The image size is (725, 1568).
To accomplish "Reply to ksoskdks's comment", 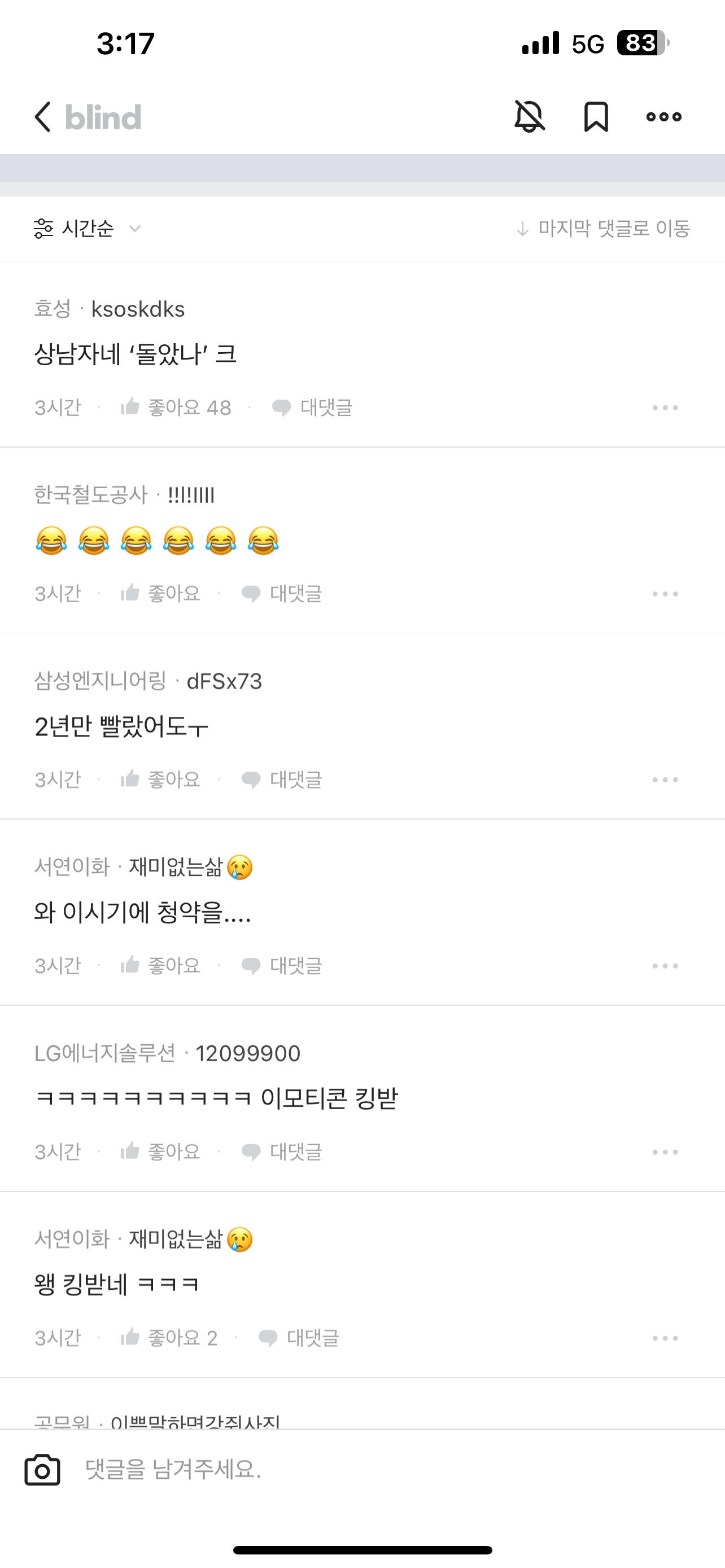I will (x=312, y=407).
